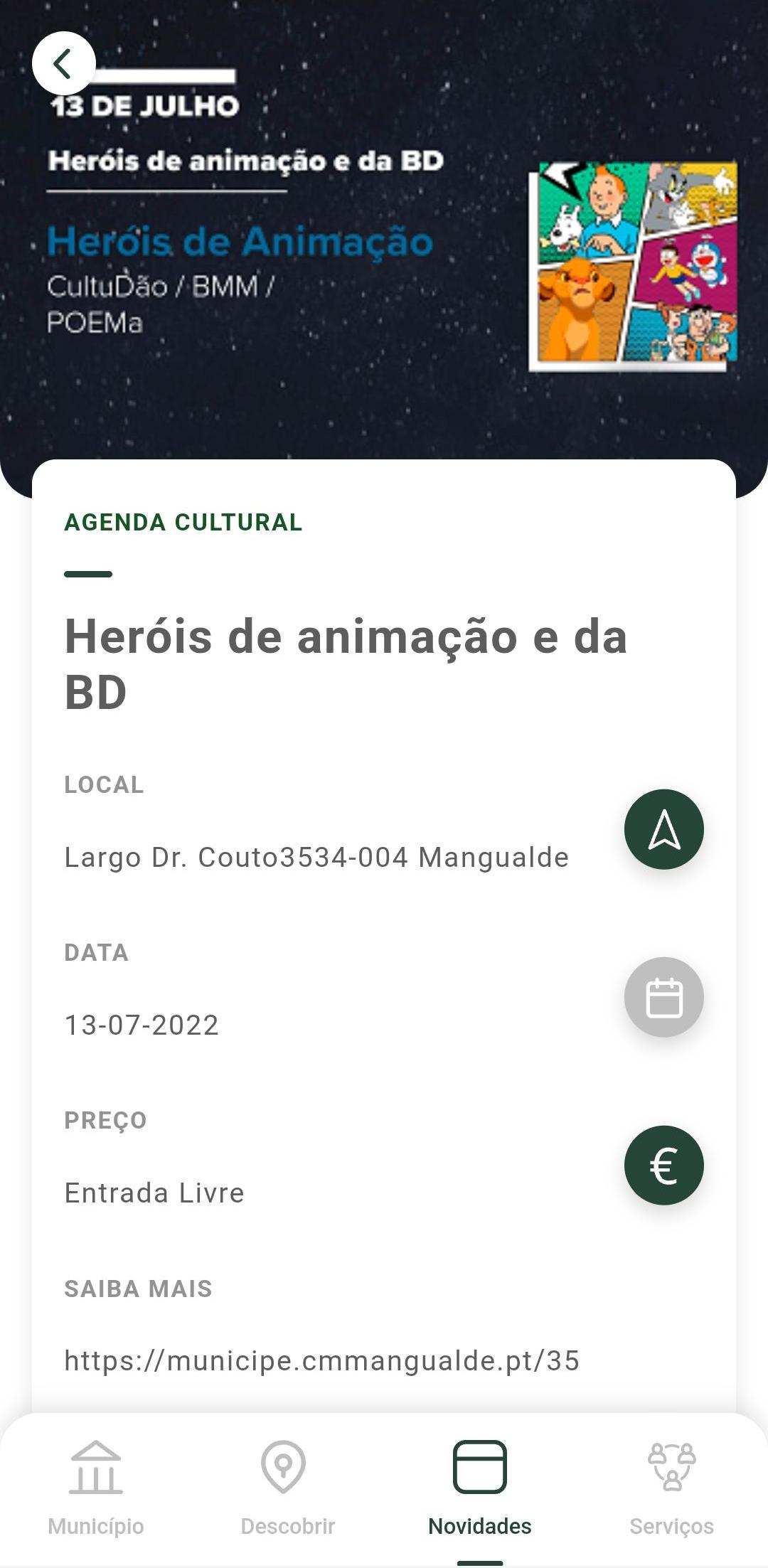Go back with the arrow button
Image resolution: width=768 pixels, height=1568 pixels.
[64, 63]
